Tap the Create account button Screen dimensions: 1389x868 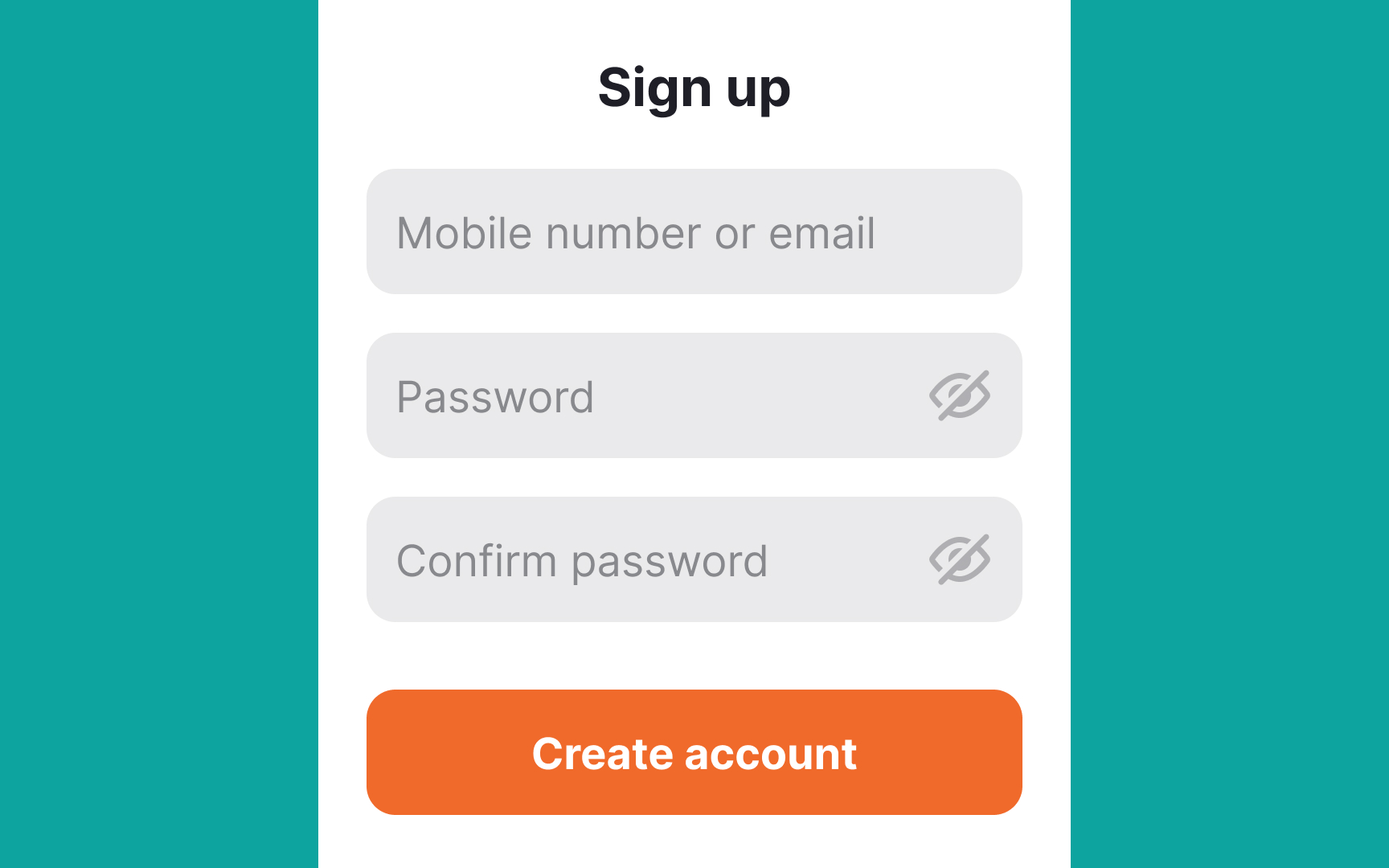[x=694, y=753]
